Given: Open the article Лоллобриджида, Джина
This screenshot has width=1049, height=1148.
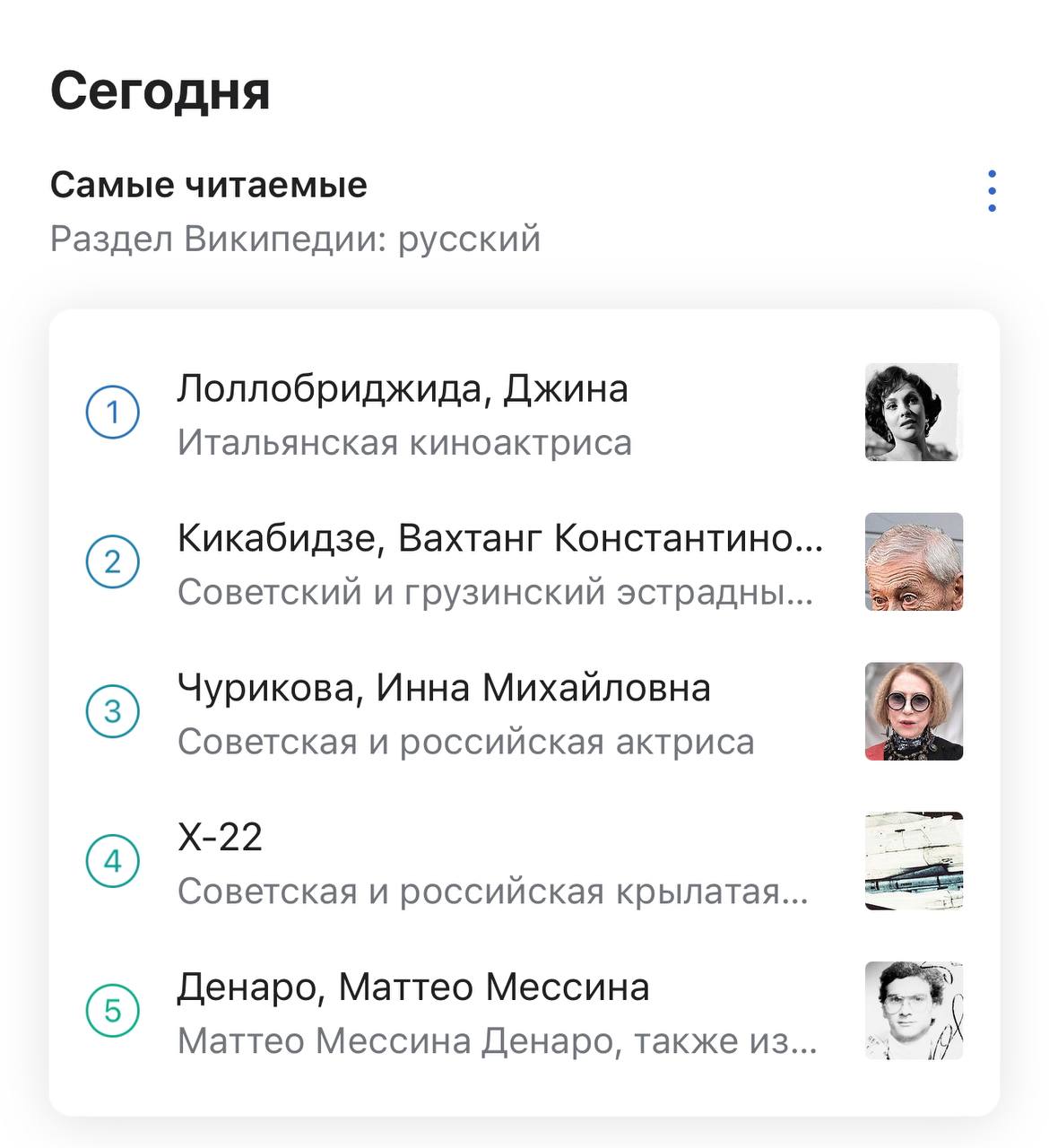Looking at the screenshot, I should pyautogui.click(x=403, y=390).
